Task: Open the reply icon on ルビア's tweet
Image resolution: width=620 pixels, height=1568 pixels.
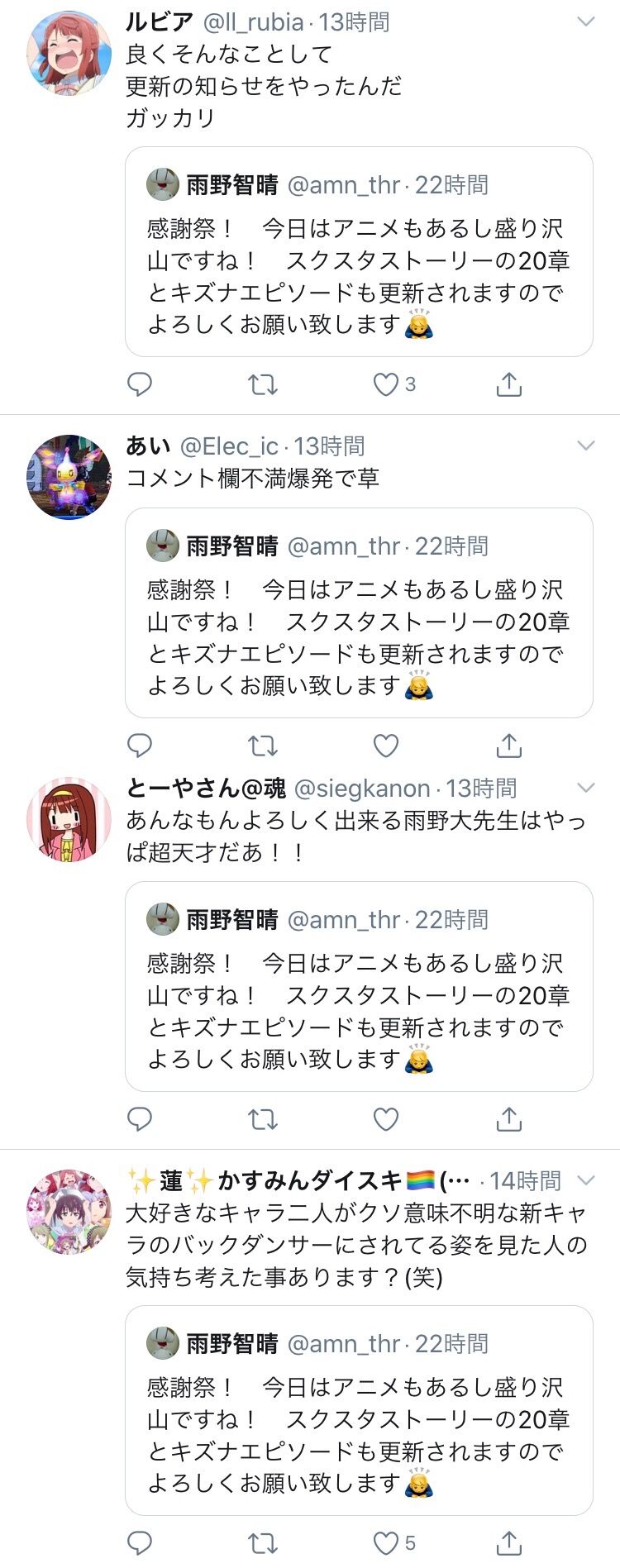Action: click(x=141, y=383)
